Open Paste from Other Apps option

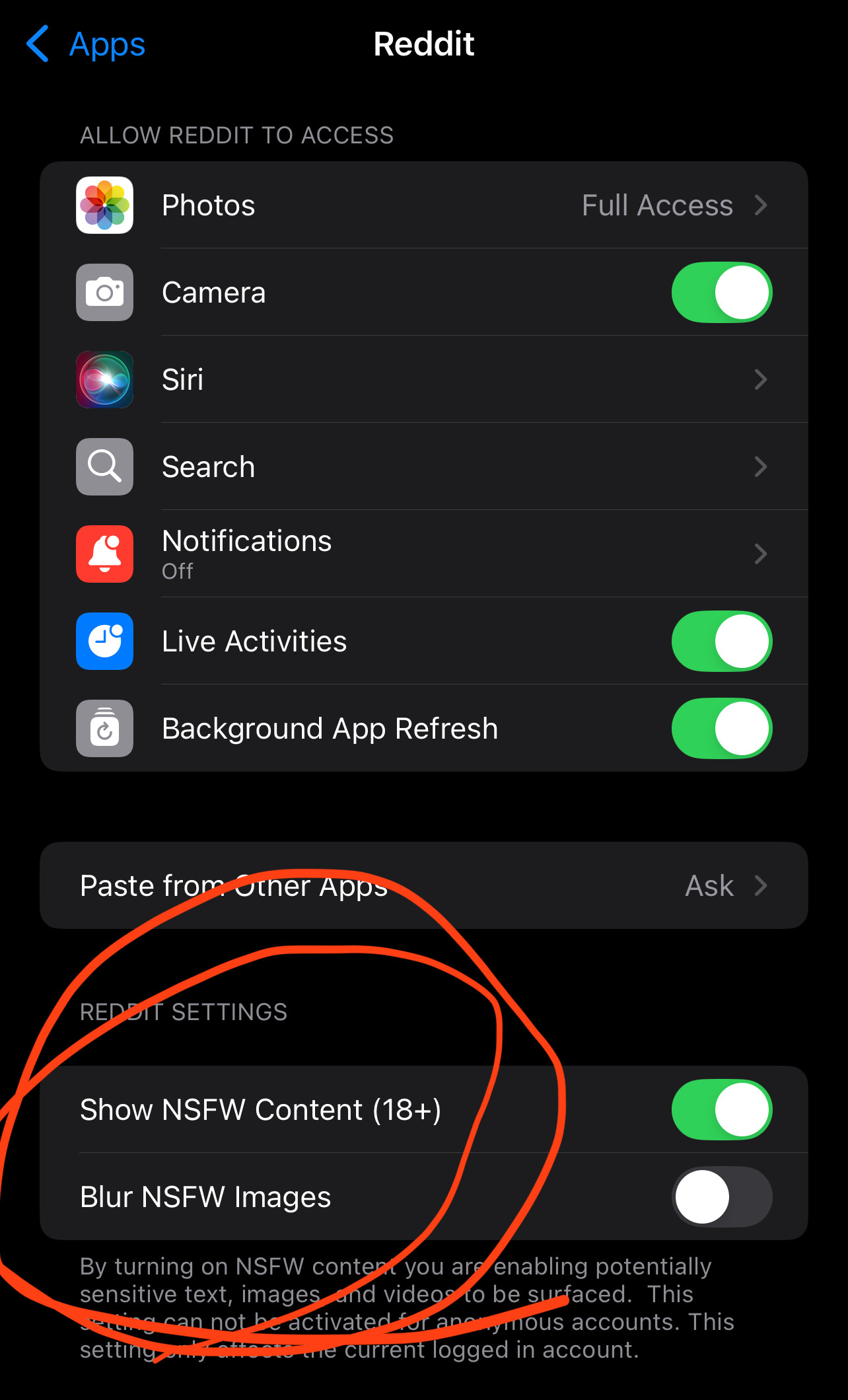click(x=424, y=885)
